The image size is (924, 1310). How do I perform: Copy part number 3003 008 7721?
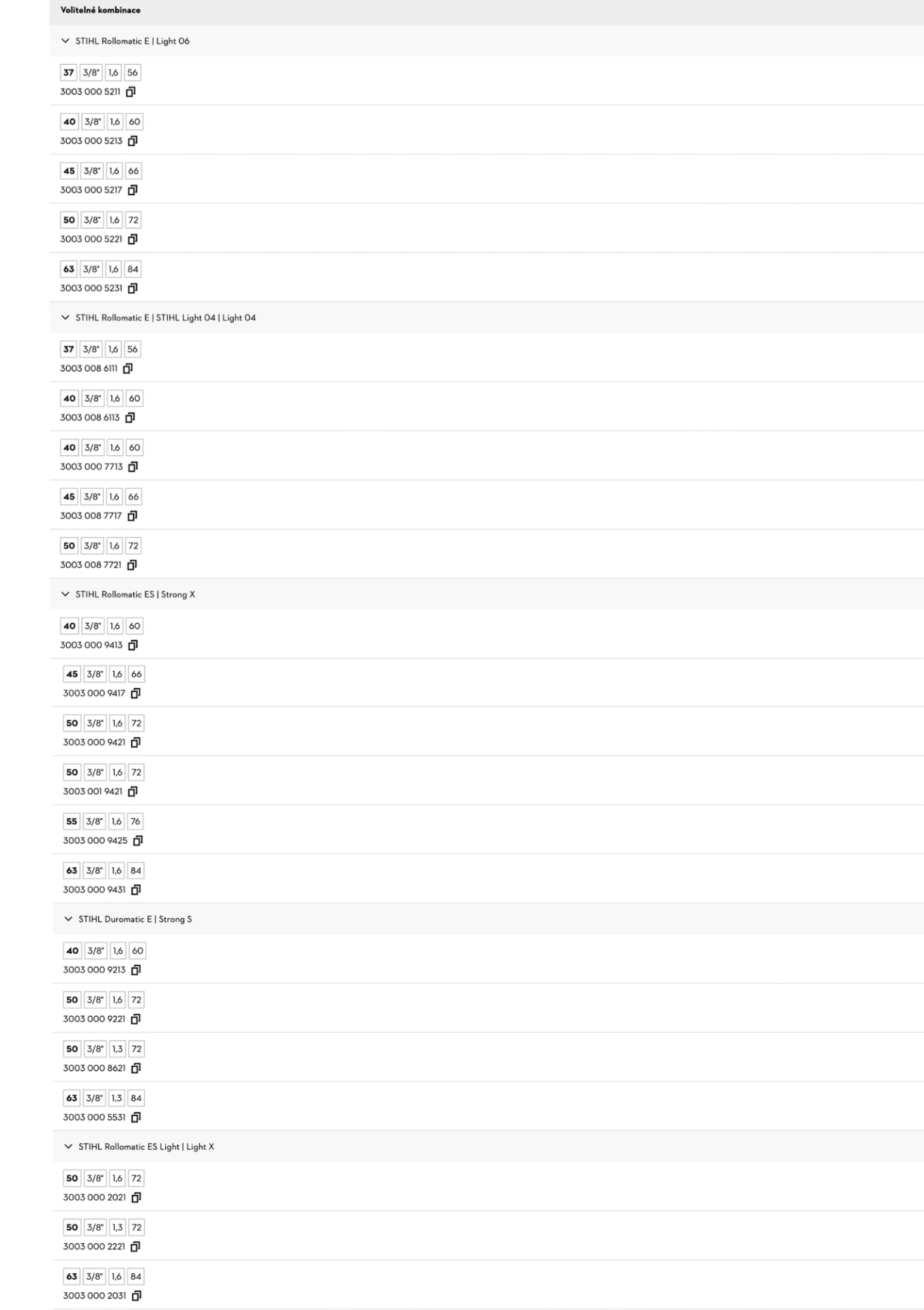tap(132, 565)
